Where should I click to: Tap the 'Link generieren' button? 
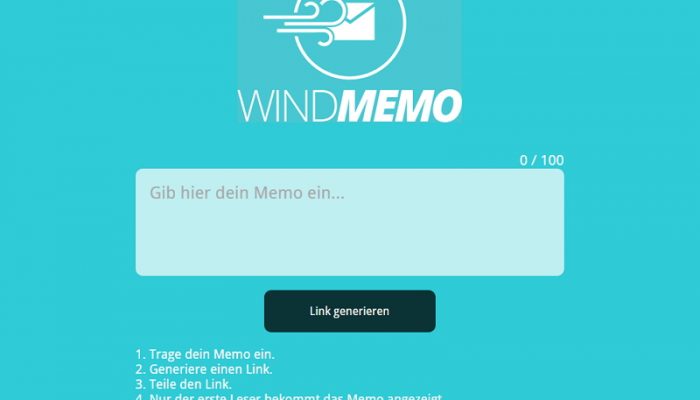coord(349,311)
